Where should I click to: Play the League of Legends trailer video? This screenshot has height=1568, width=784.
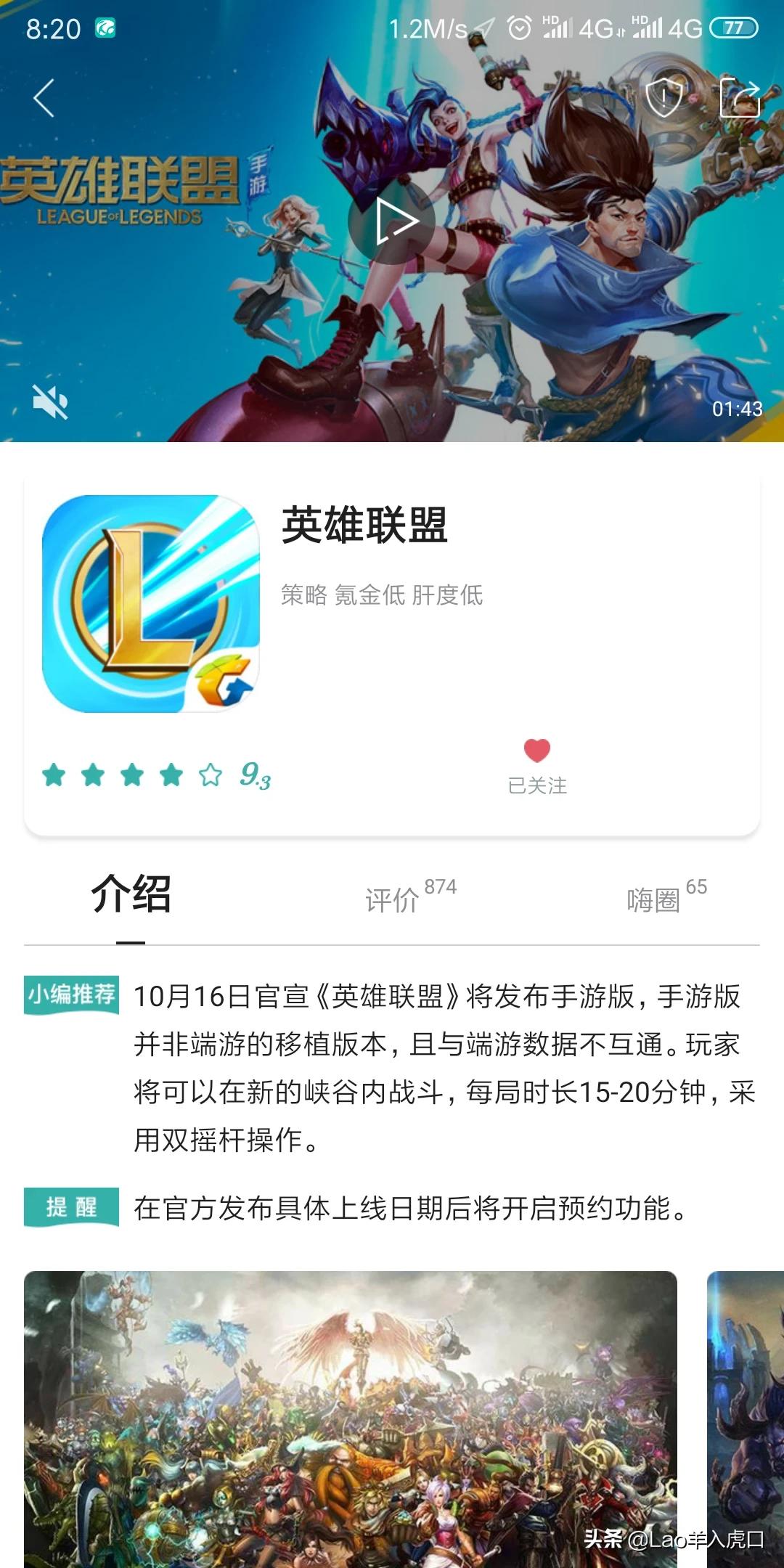click(392, 221)
